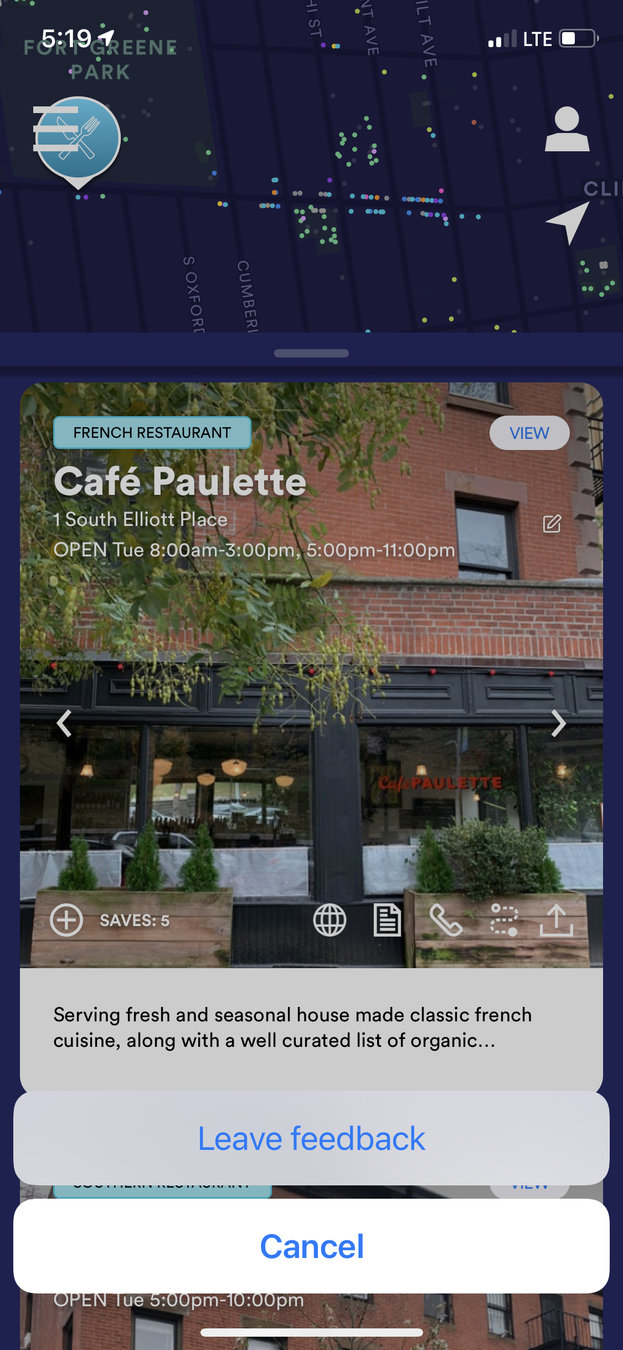Tap VIEW on Café Paulette card

[529, 433]
